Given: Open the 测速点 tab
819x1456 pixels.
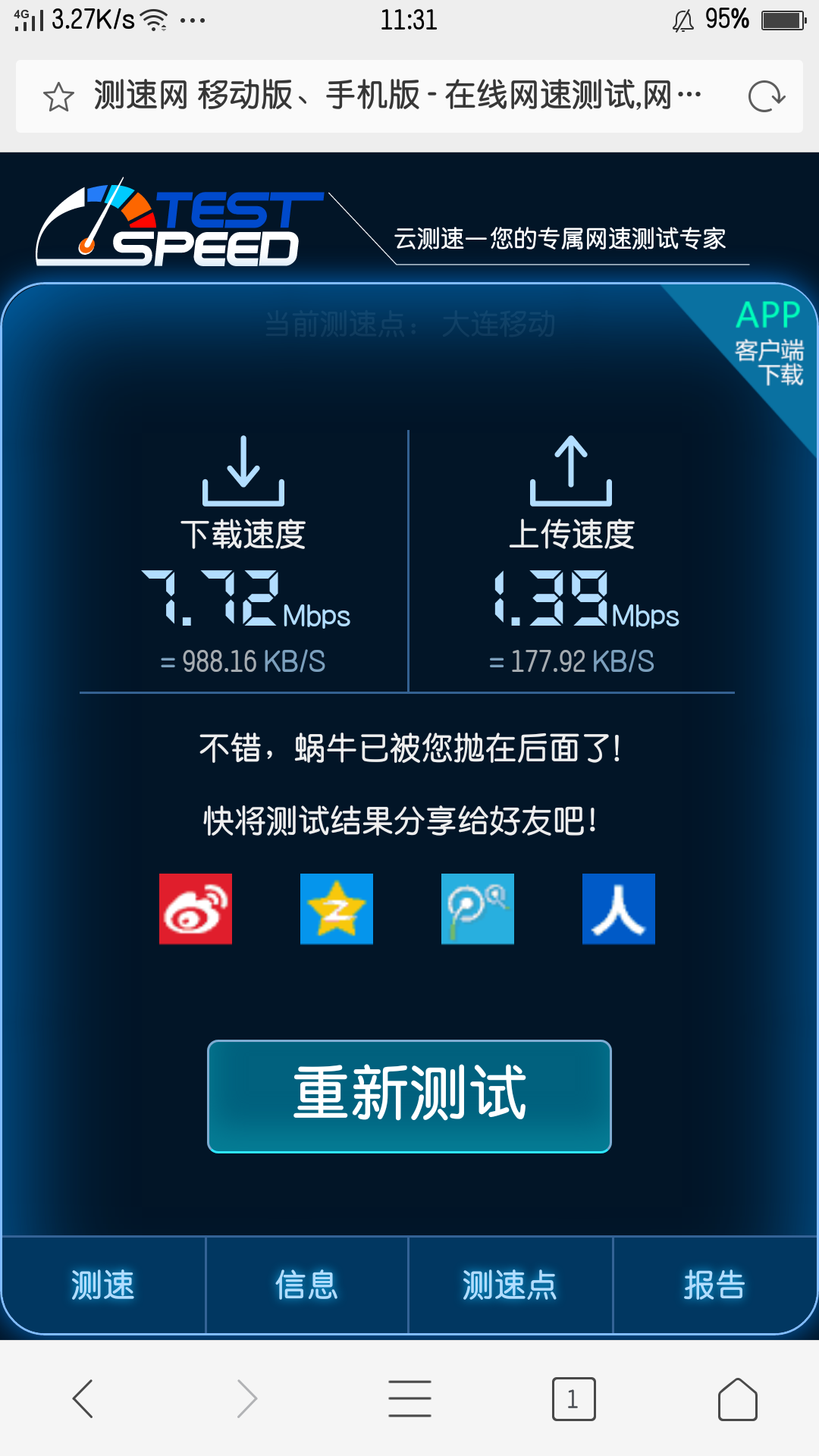Looking at the screenshot, I should [510, 1285].
